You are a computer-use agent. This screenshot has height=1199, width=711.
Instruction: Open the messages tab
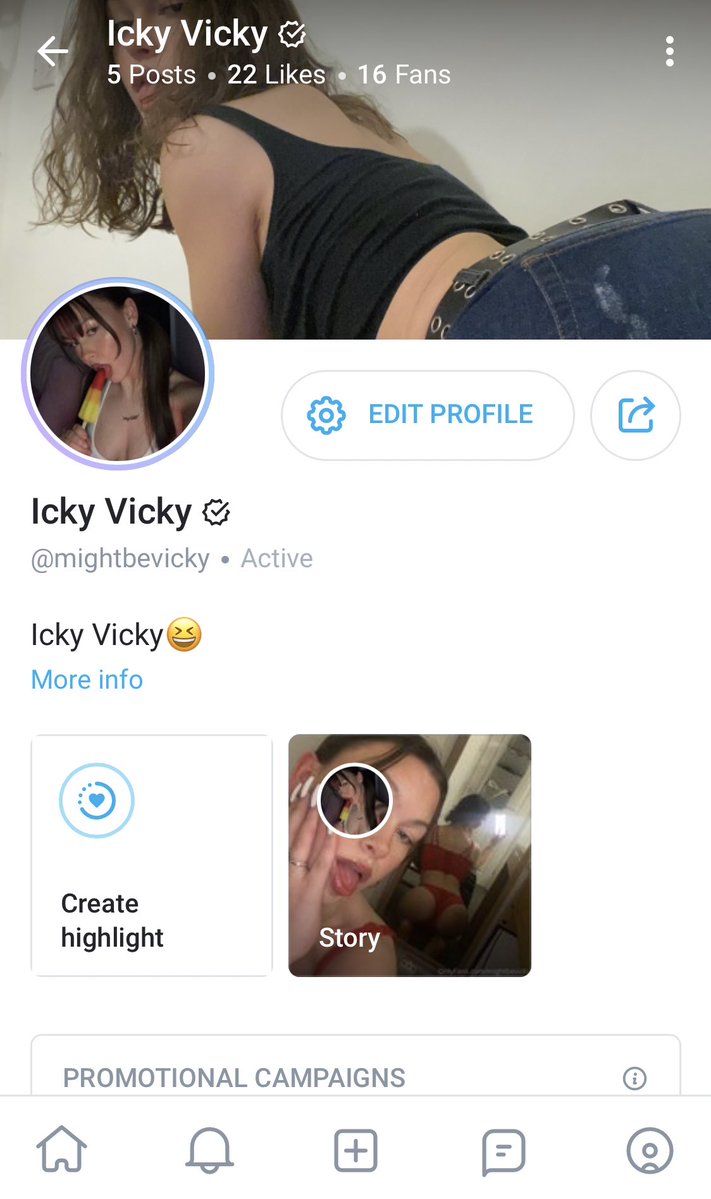point(503,1151)
